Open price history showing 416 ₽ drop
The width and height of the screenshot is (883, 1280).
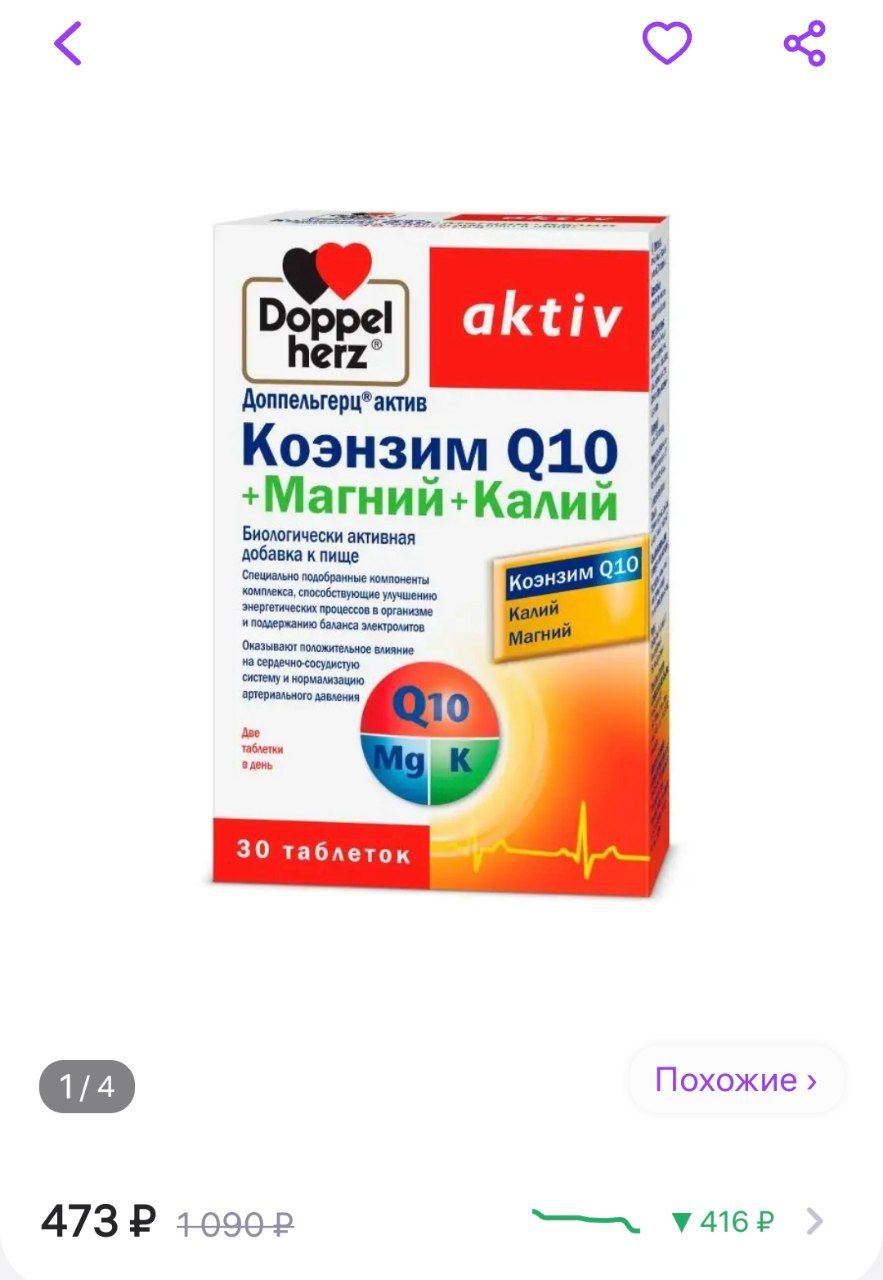(x=722, y=1221)
